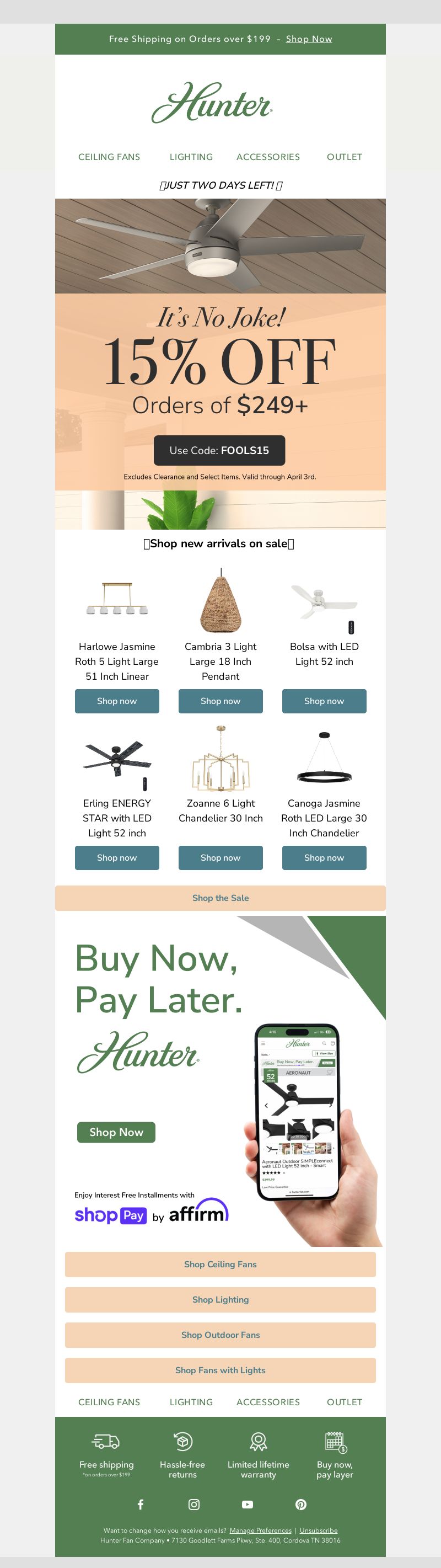Choose Shop Fans with Lights

tap(220, 1370)
